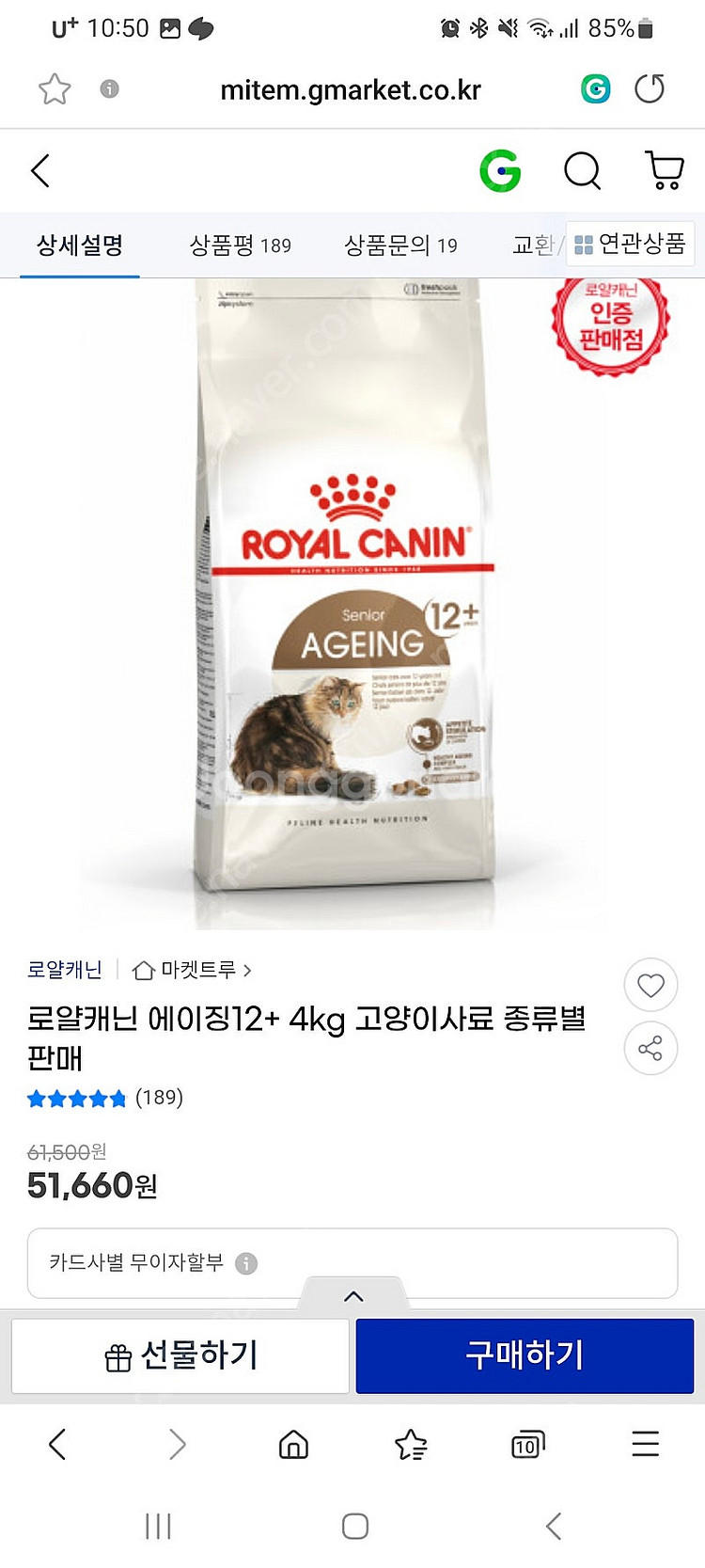The width and height of the screenshot is (705, 1568).
Task: Tap 선물하기 to gift this item
Action: tap(180, 1355)
